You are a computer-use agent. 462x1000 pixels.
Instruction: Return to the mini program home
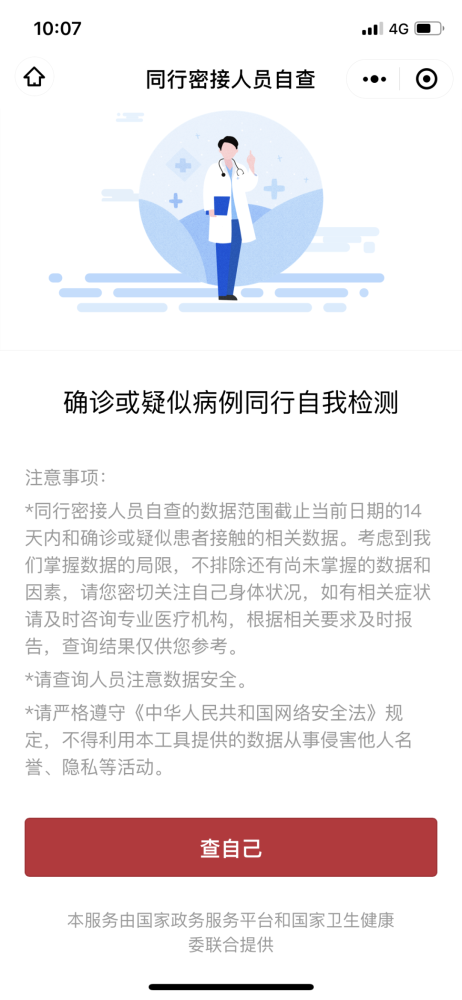click(34, 78)
